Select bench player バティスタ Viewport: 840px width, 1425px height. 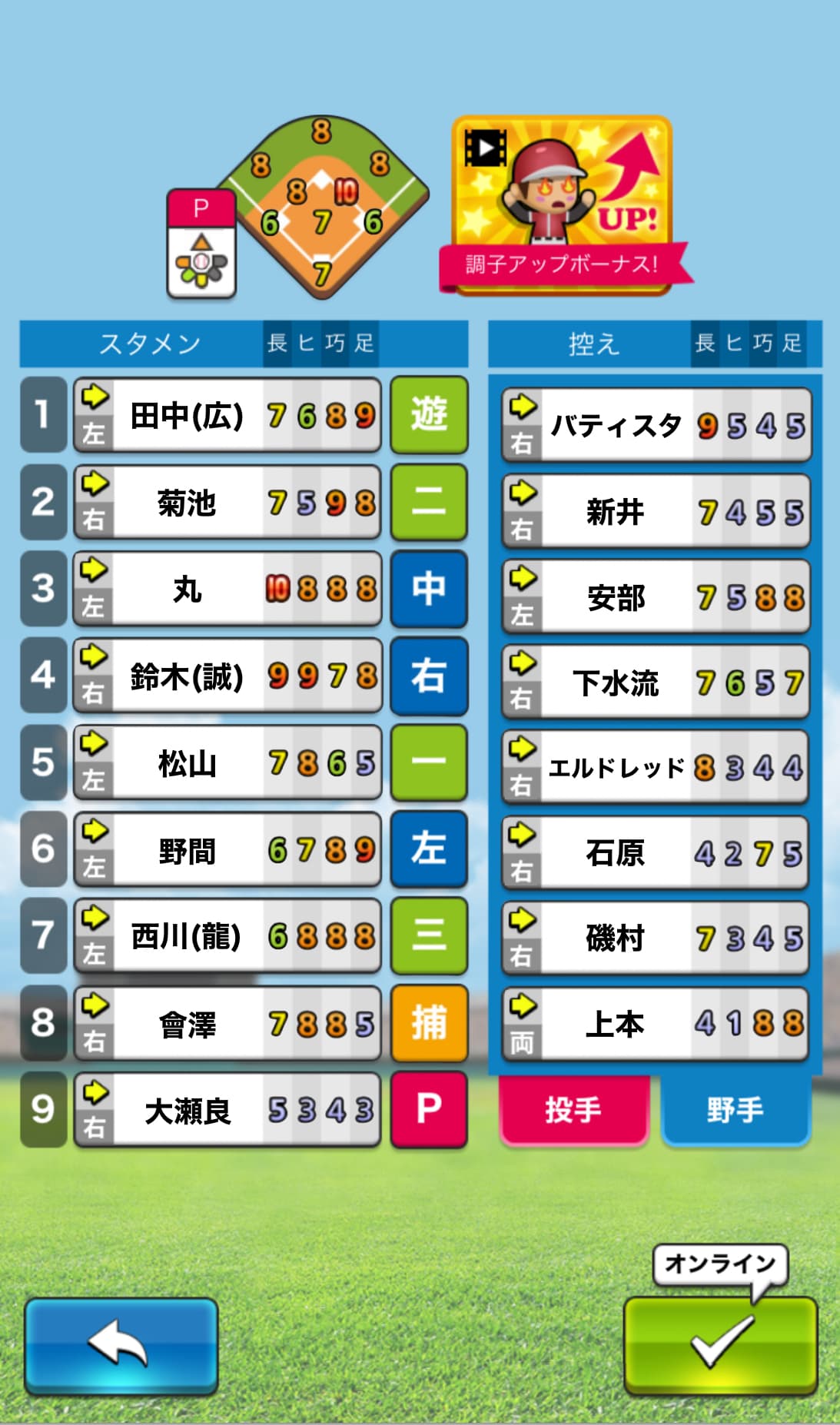point(656,425)
